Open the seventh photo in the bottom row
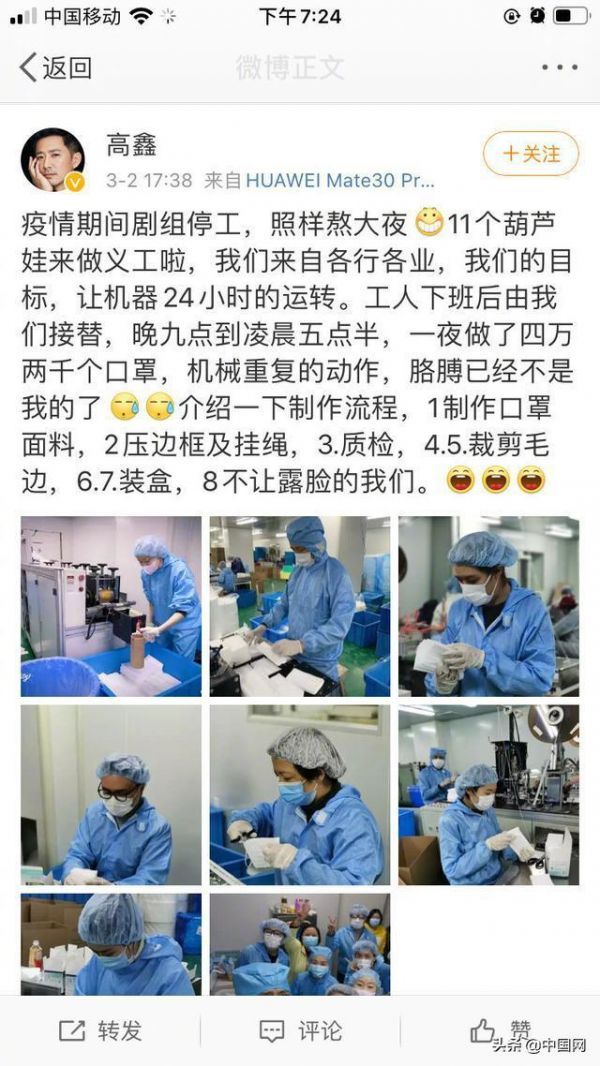This screenshot has width=600, height=1066. (x=111, y=944)
